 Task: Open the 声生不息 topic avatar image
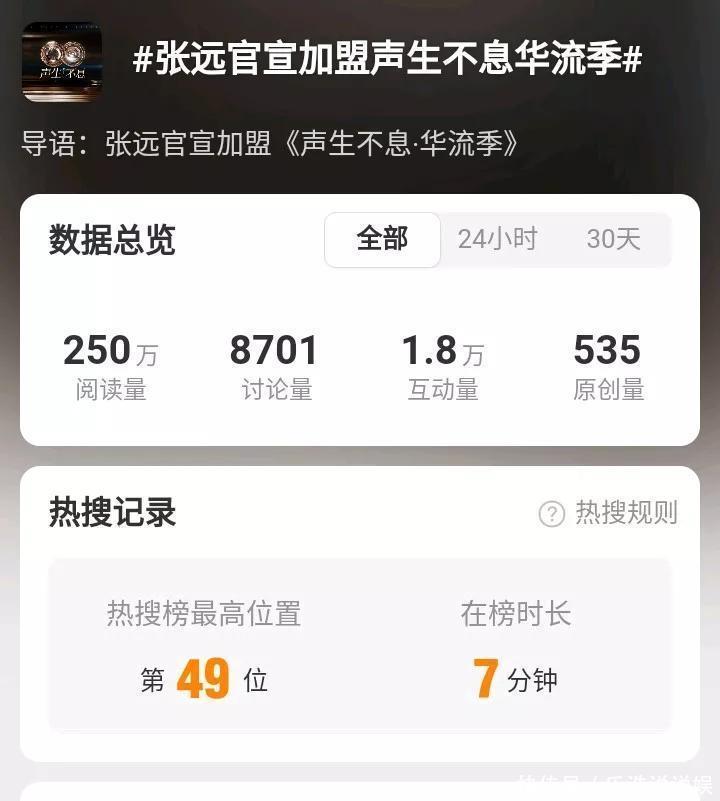tap(62, 62)
